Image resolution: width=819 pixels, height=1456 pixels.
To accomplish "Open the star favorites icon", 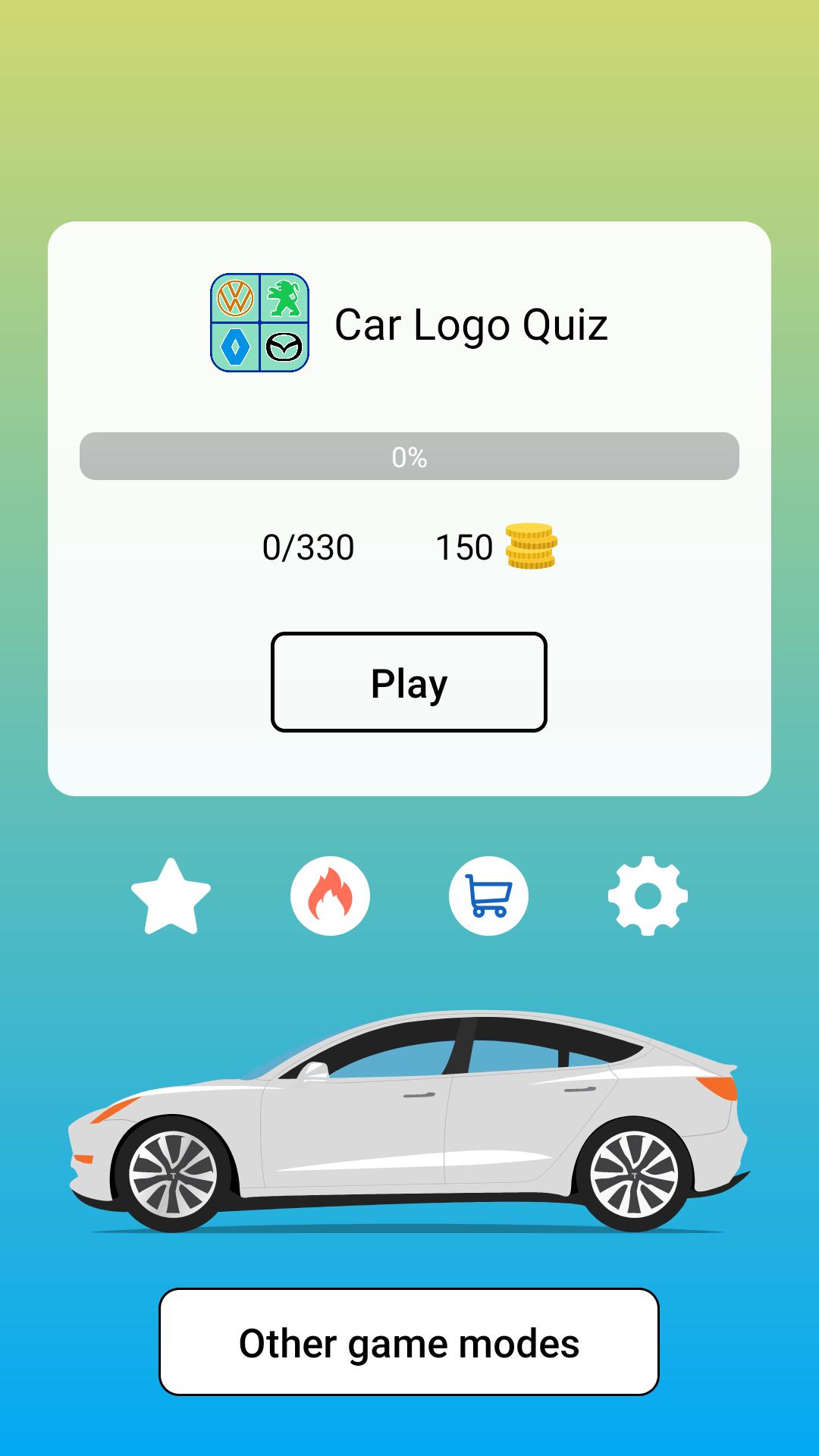I will [171, 896].
